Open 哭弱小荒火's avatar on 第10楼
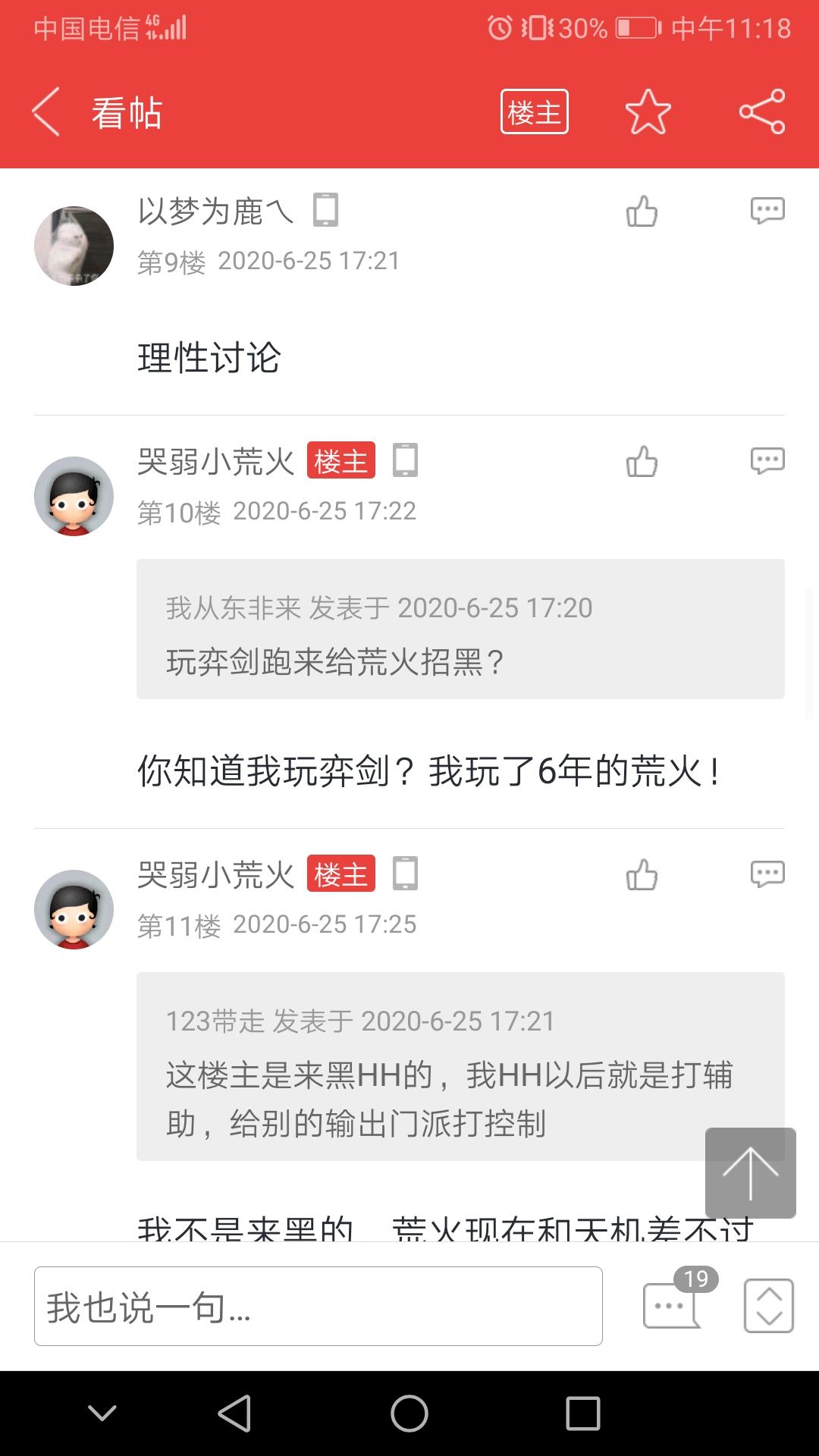This screenshot has width=819, height=1456. click(x=74, y=496)
